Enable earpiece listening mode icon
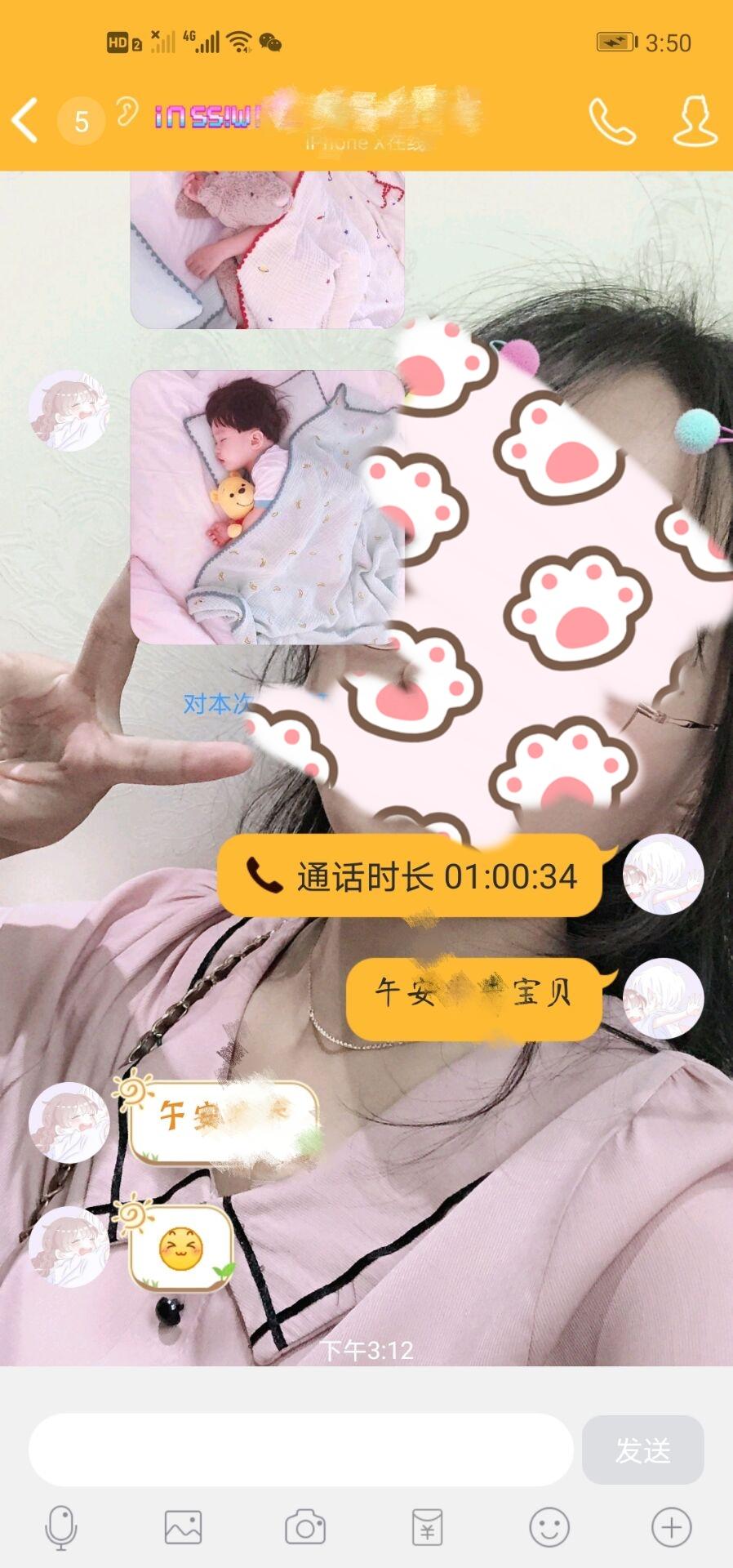 point(127,113)
